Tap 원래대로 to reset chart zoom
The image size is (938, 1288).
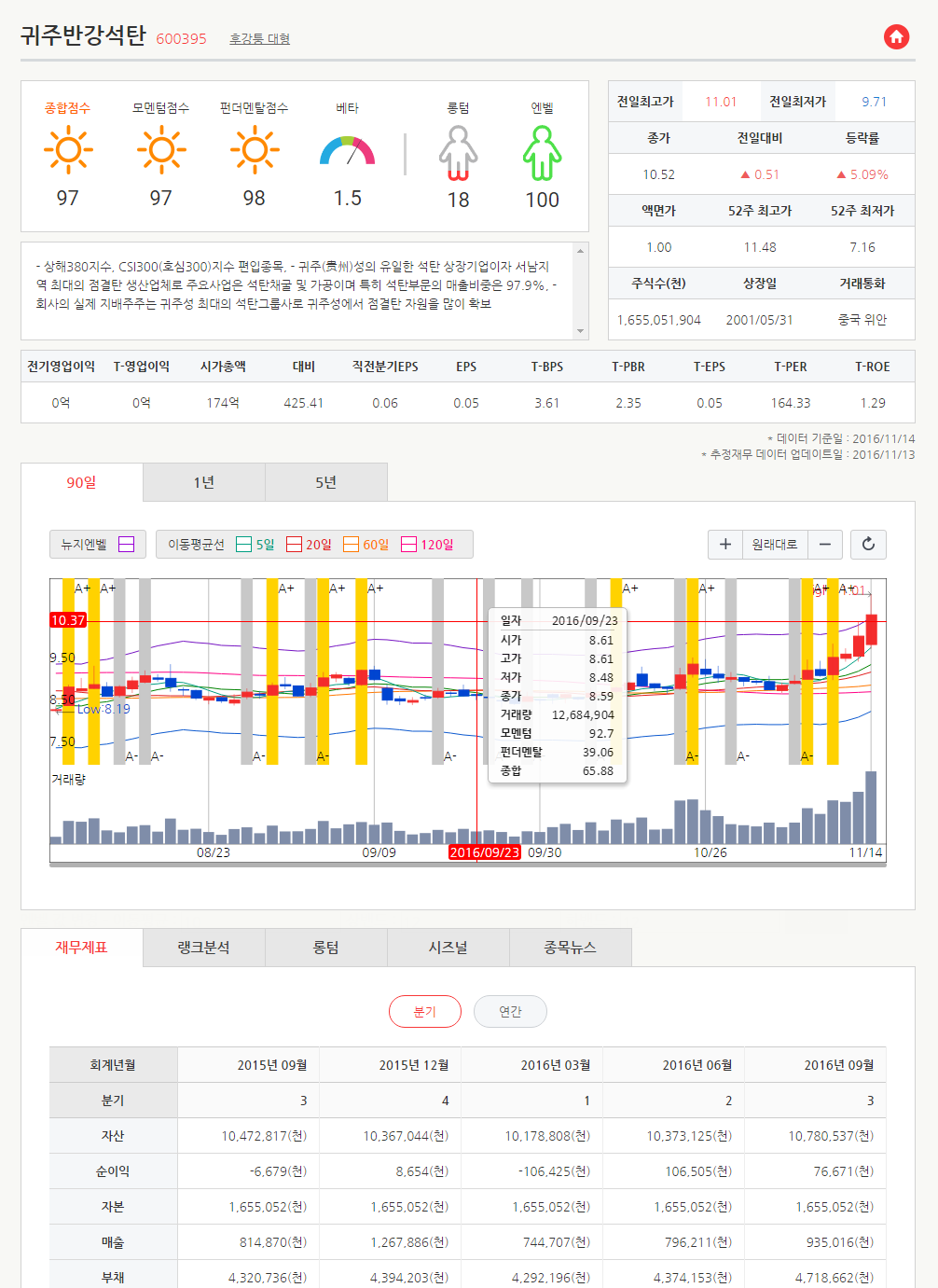tap(775, 544)
